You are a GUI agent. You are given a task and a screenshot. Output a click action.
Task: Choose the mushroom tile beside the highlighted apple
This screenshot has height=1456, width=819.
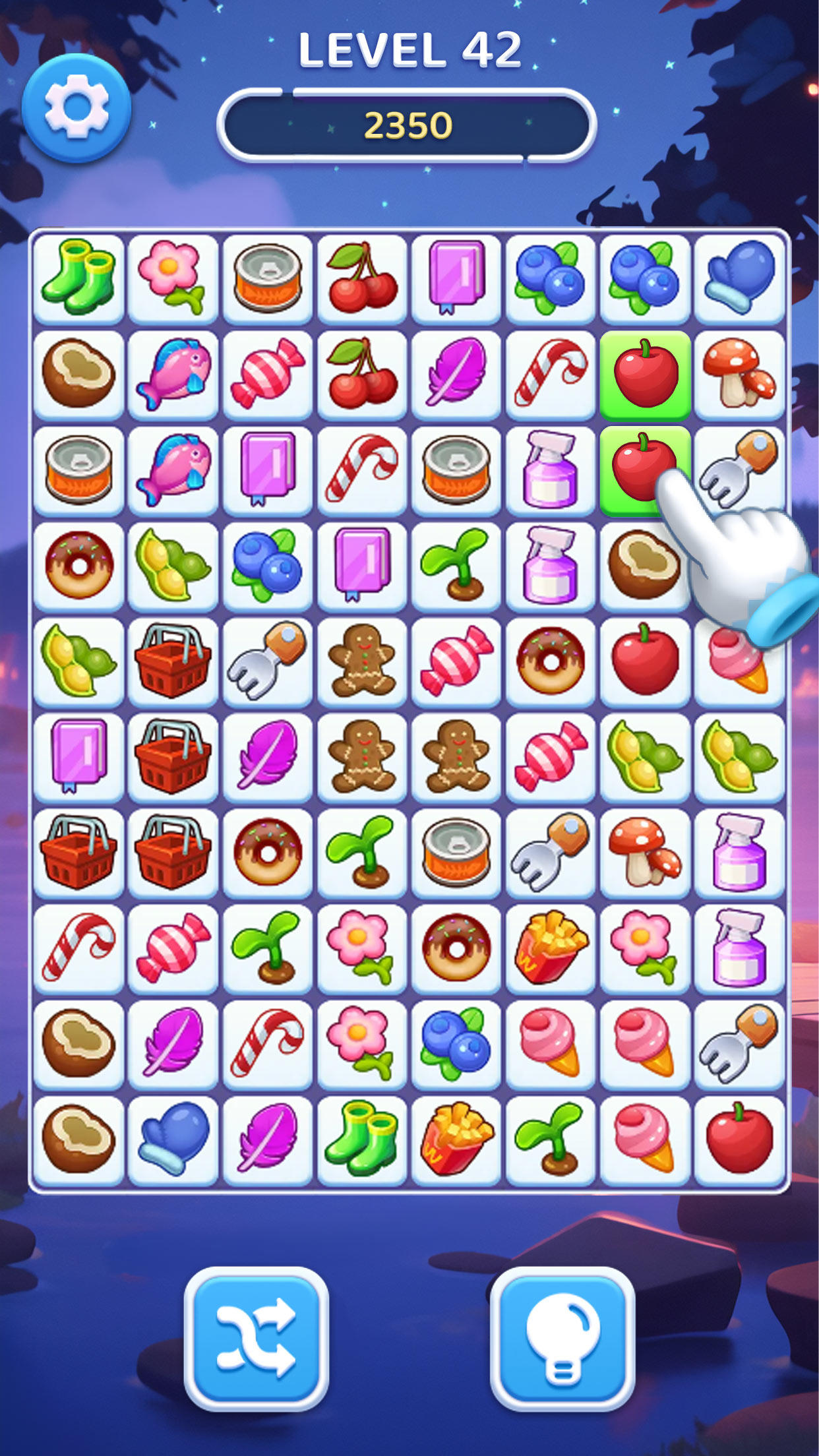[x=739, y=373]
